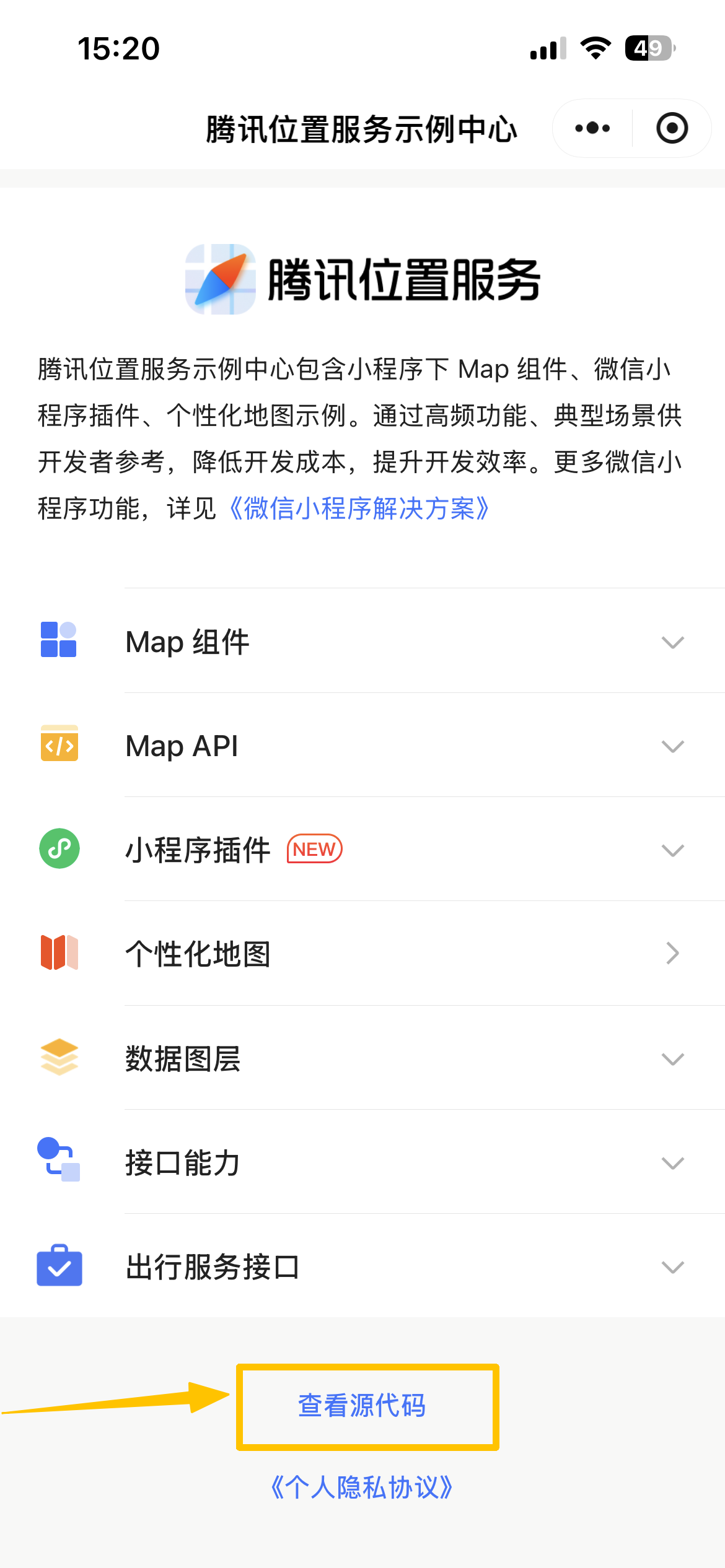The height and width of the screenshot is (1568, 725).
Task: Close the mini program via the circle icon
Action: [x=672, y=129]
